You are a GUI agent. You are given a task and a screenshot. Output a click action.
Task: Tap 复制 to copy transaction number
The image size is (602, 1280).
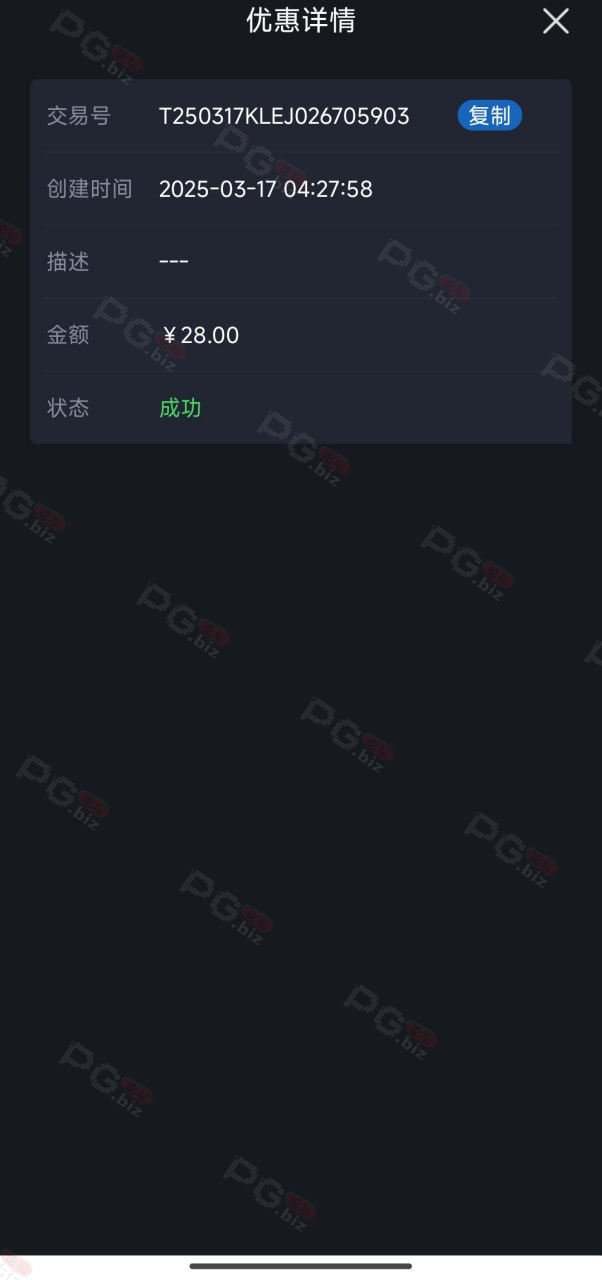489,116
